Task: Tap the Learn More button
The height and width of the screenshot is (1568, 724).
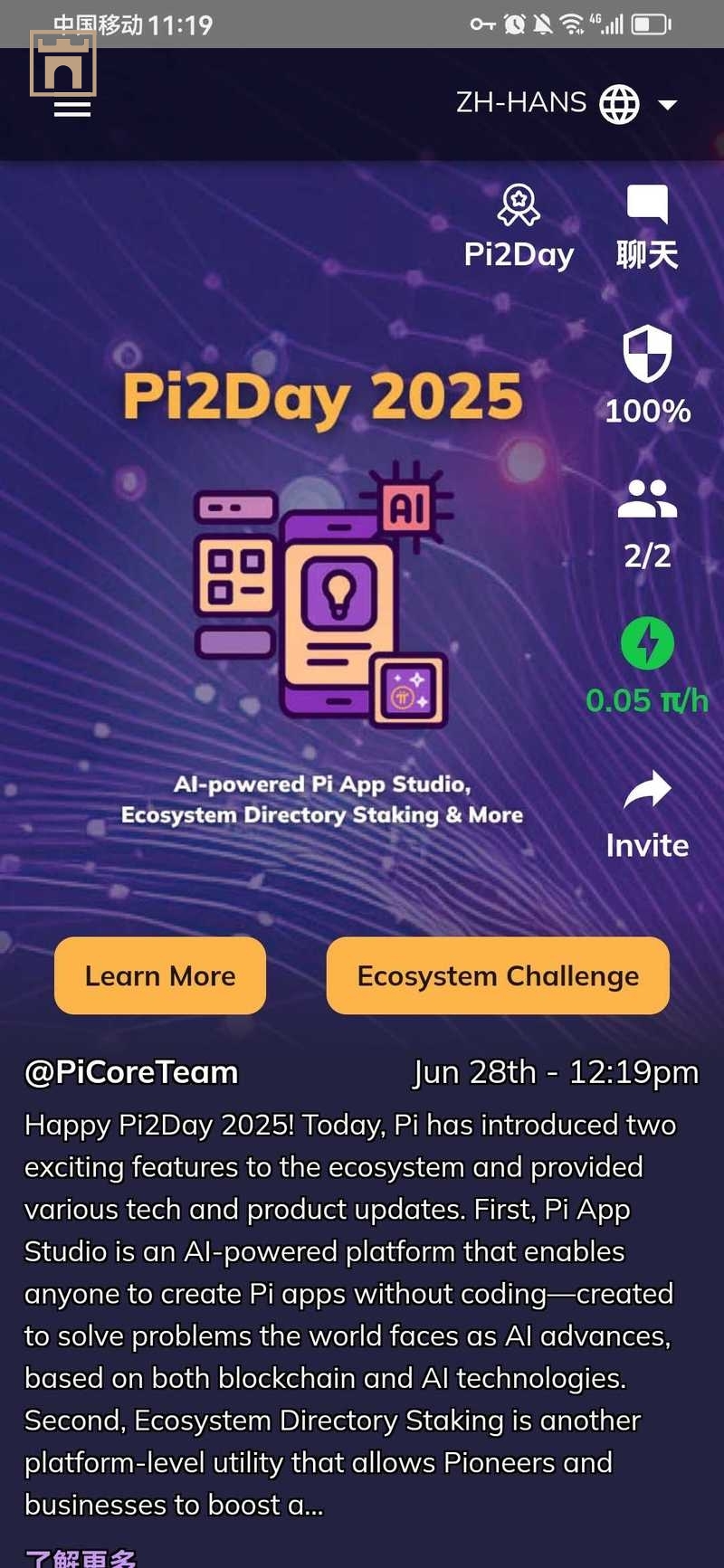Action: coord(160,975)
